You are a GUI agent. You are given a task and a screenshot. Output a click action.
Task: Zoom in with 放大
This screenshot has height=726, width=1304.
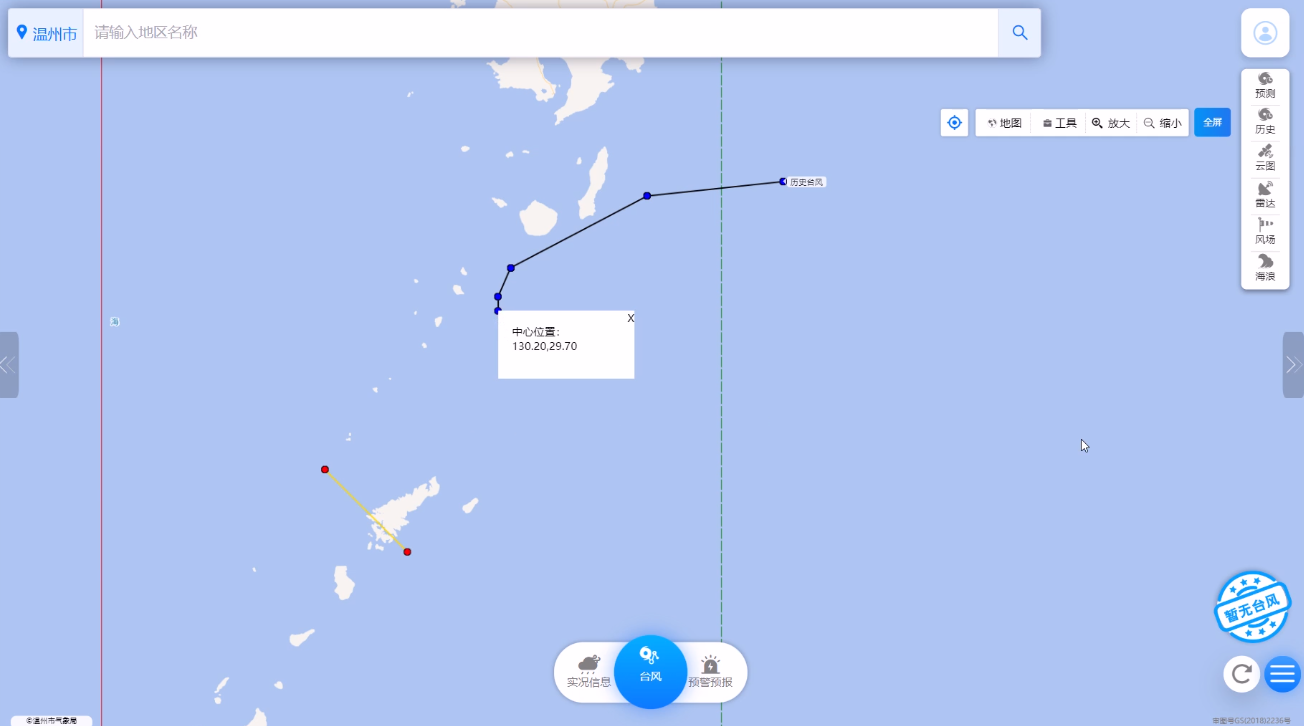point(1111,123)
